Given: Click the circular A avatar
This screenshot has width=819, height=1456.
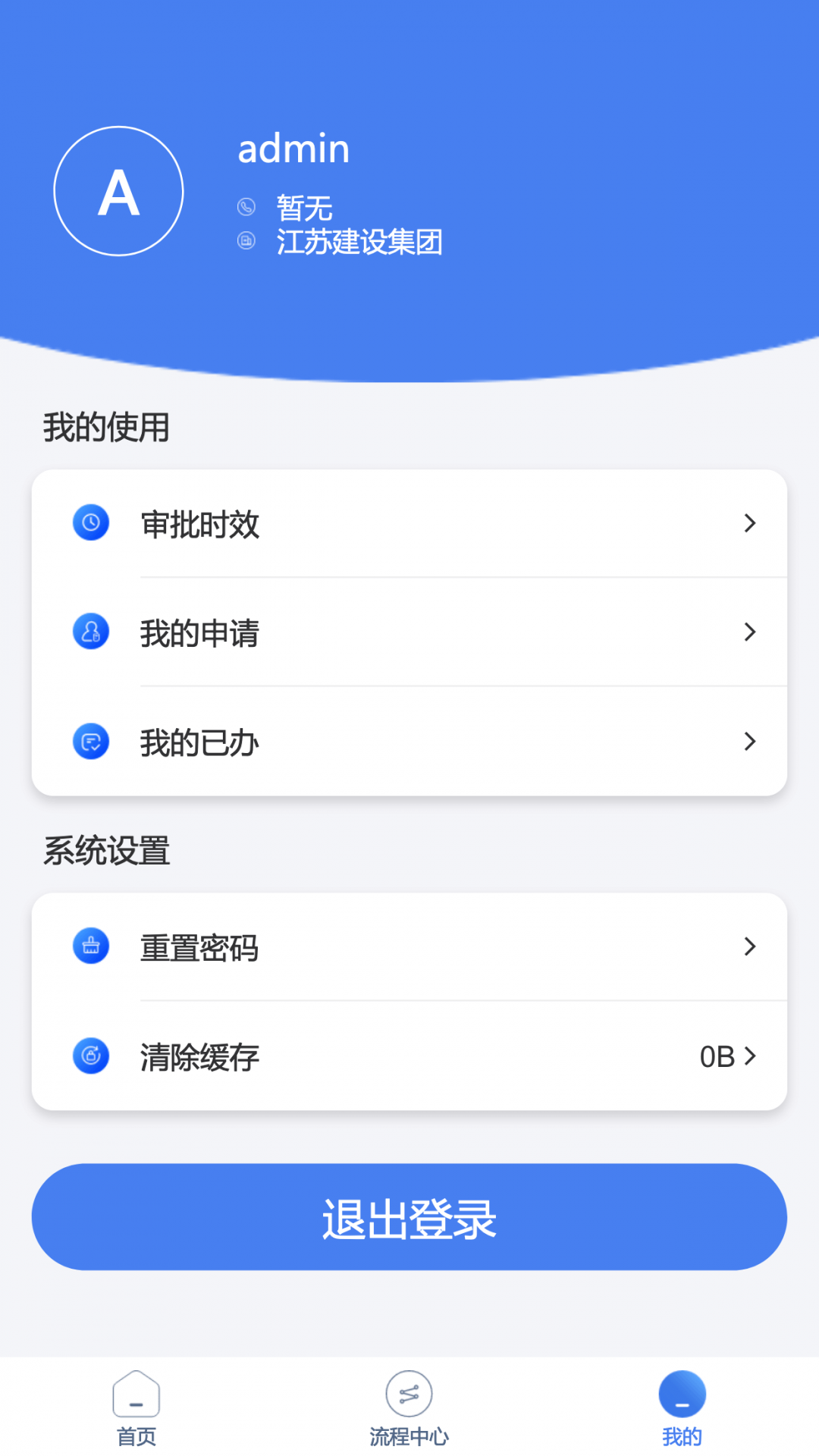Looking at the screenshot, I should (118, 190).
